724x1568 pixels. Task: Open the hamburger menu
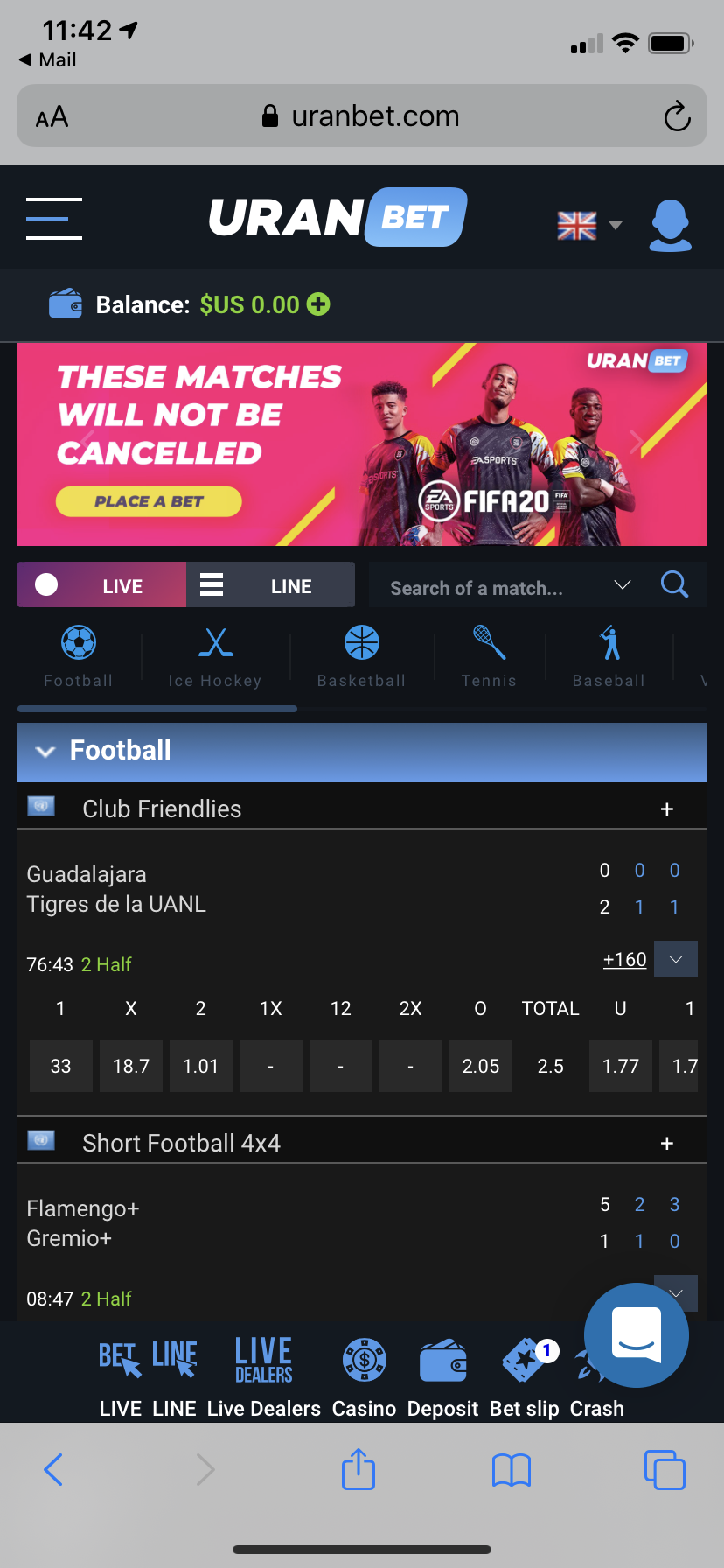(x=54, y=218)
